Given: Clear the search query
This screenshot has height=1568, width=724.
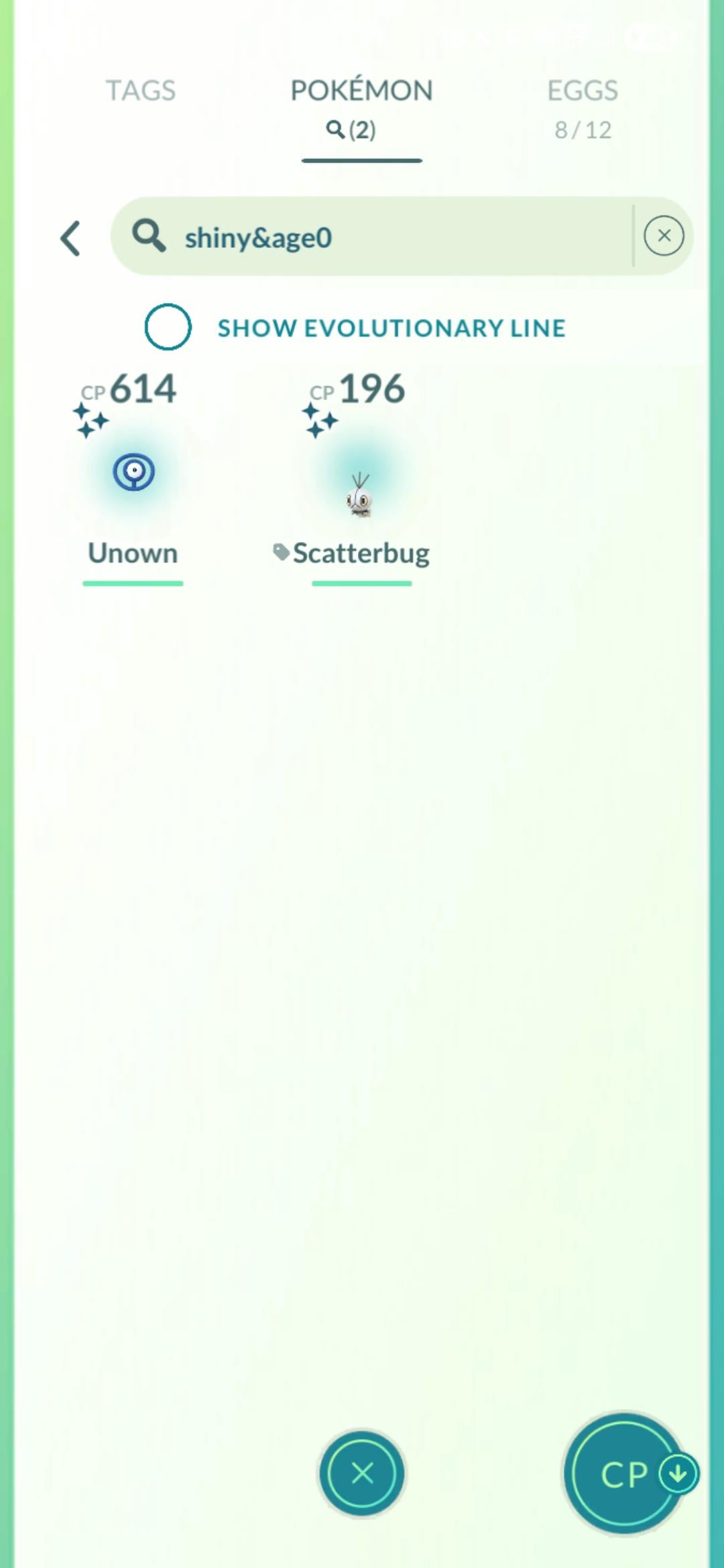Looking at the screenshot, I should click(664, 236).
